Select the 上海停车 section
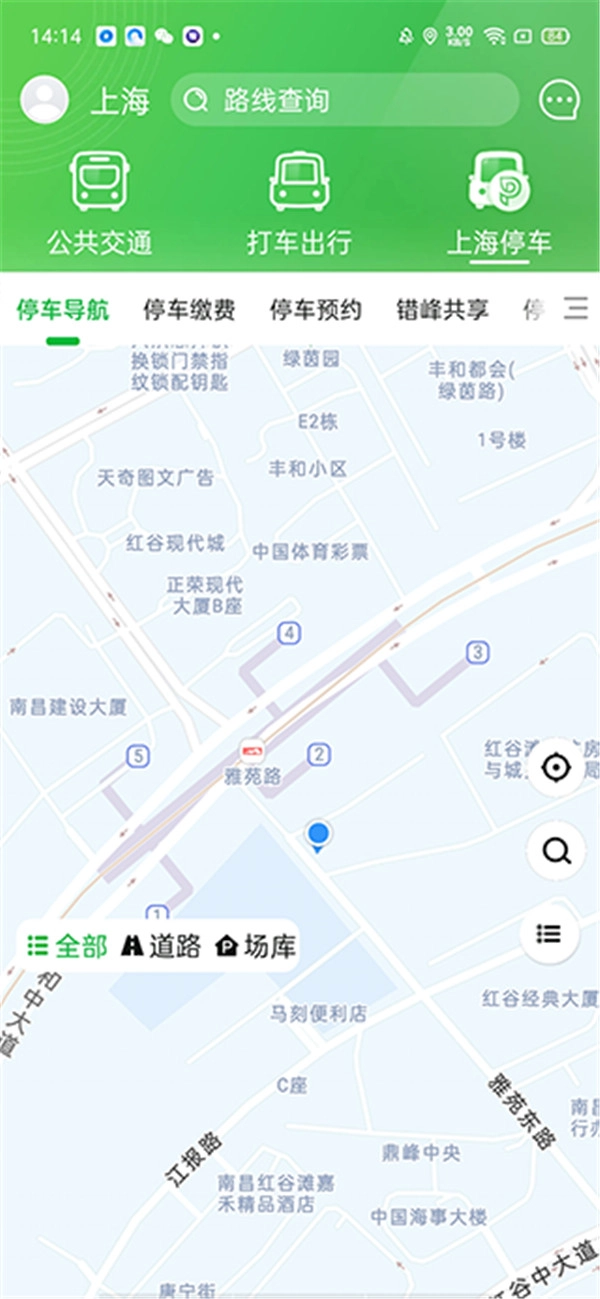This screenshot has width=600, height=1299. click(x=499, y=204)
